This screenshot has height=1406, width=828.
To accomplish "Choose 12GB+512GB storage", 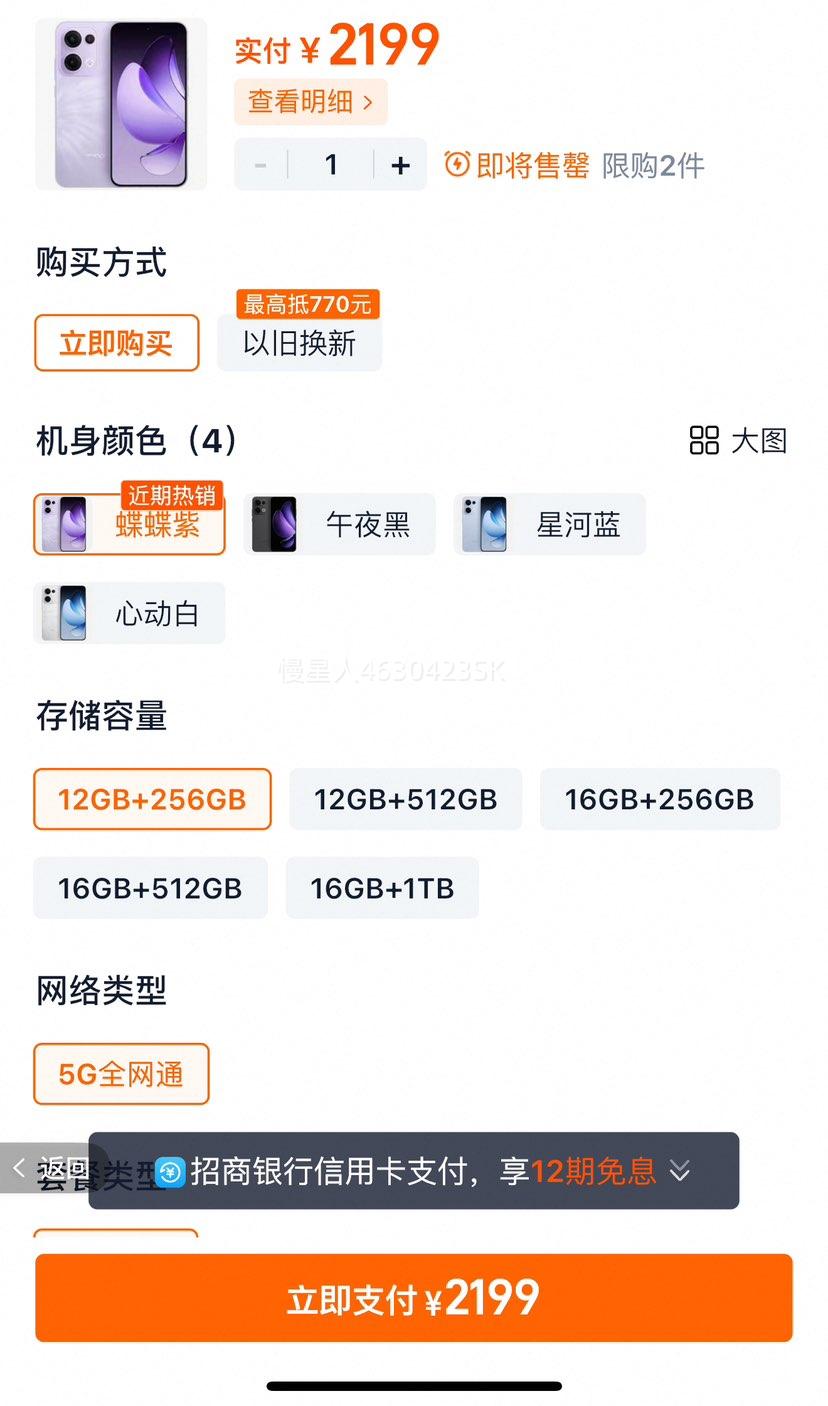I will coord(405,799).
